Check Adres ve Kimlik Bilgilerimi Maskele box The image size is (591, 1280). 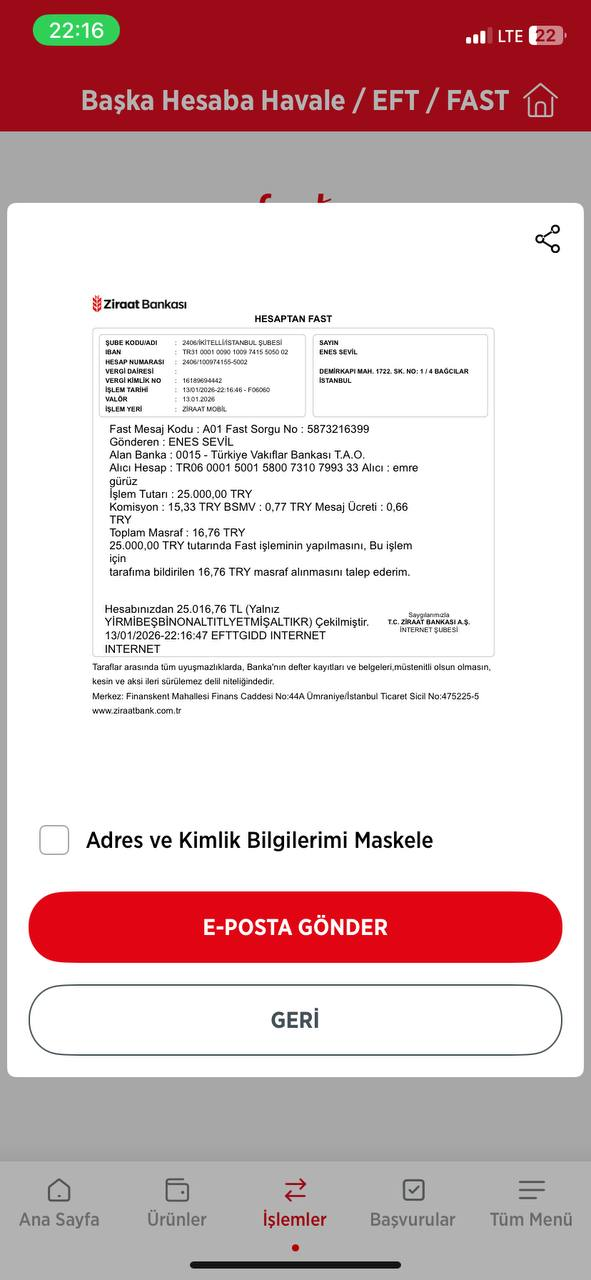[x=54, y=840]
